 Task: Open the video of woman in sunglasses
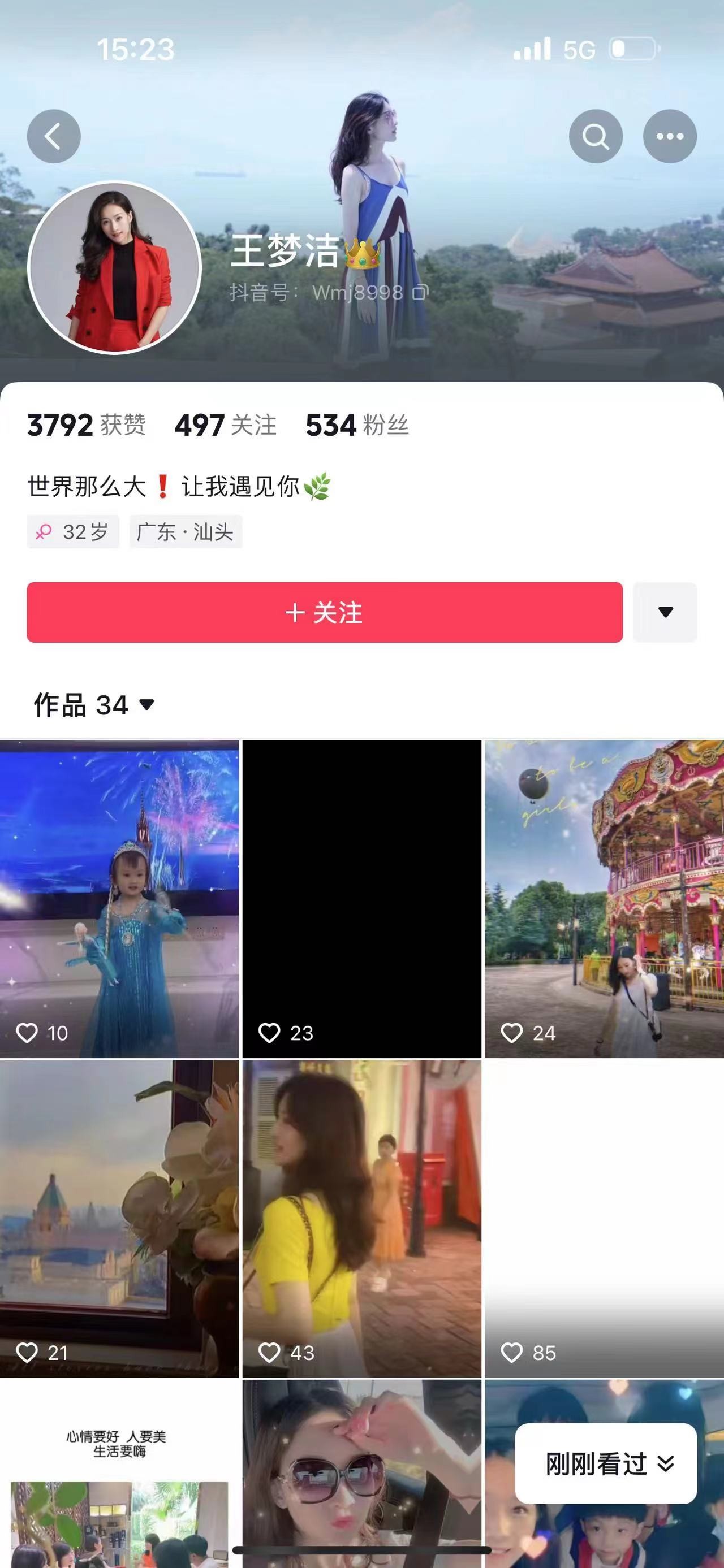click(361, 1473)
